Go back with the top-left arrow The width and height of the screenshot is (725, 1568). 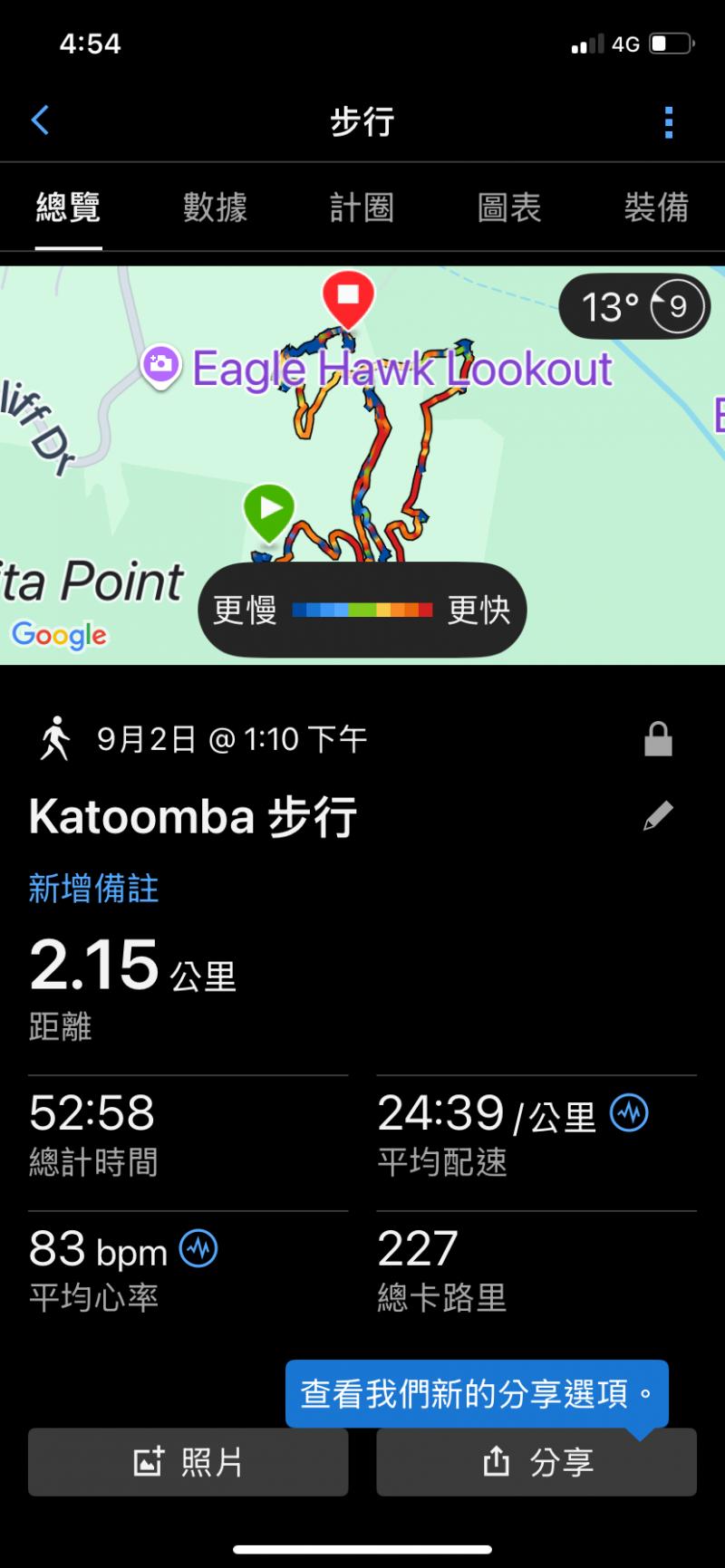point(40,120)
